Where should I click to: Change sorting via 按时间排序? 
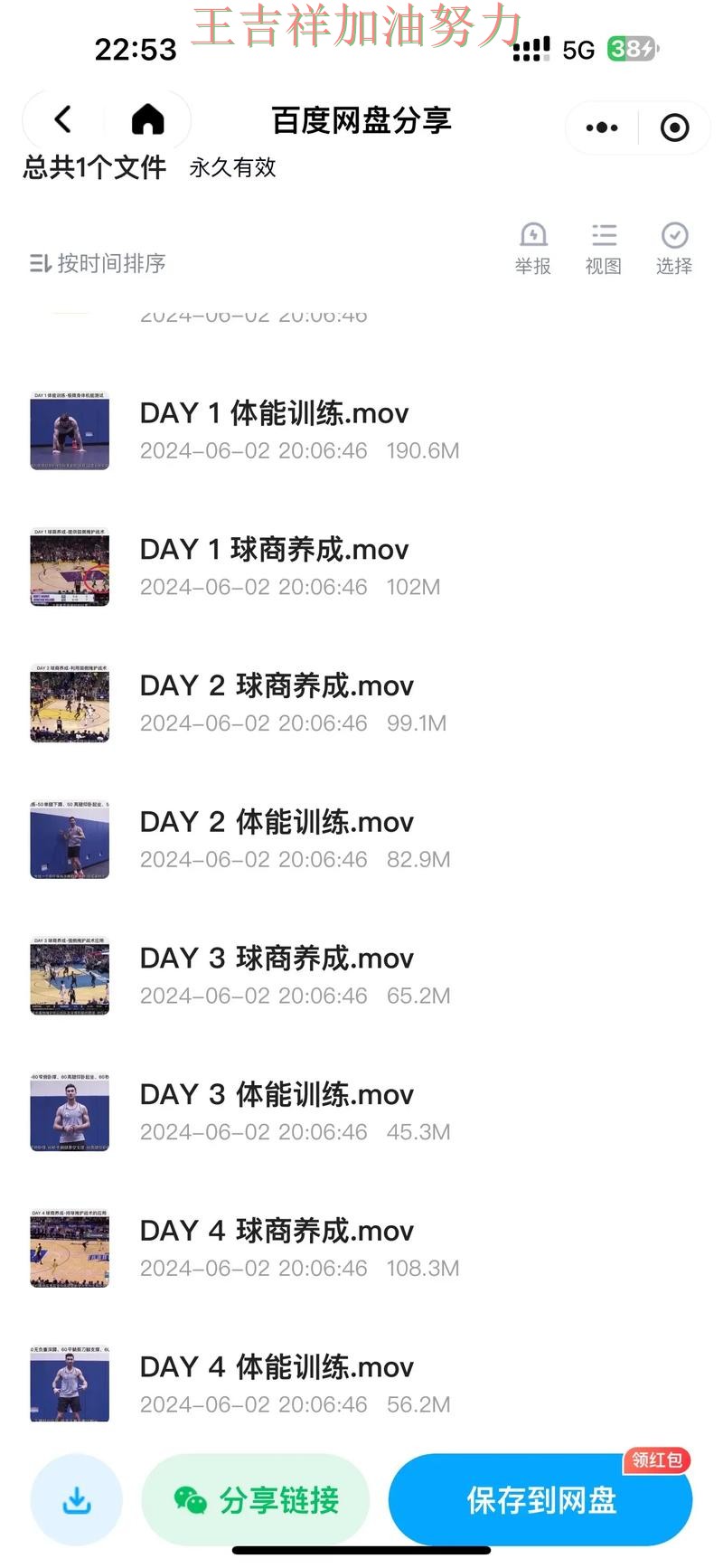(x=98, y=263)
